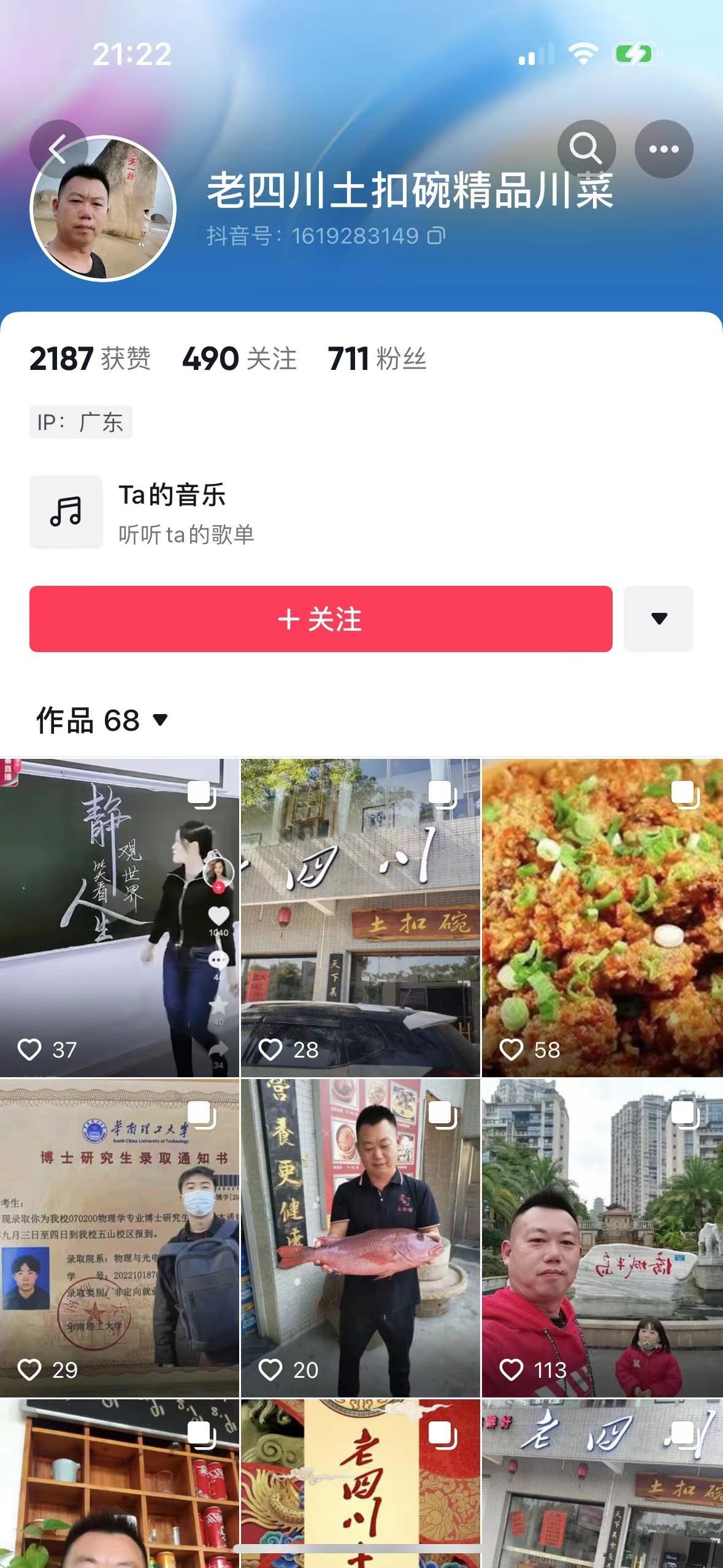723x1568 pixels.
Task: View the profile avatar photo
Action: coord(103,209)
